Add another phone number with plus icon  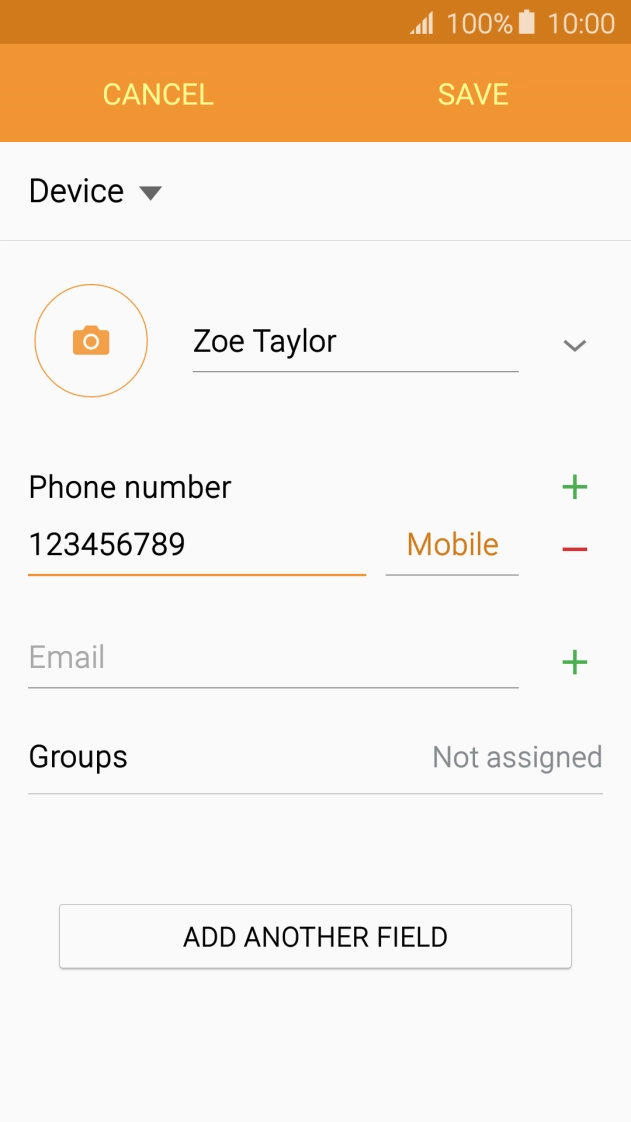pyautogui.click(x=574, y=488)
